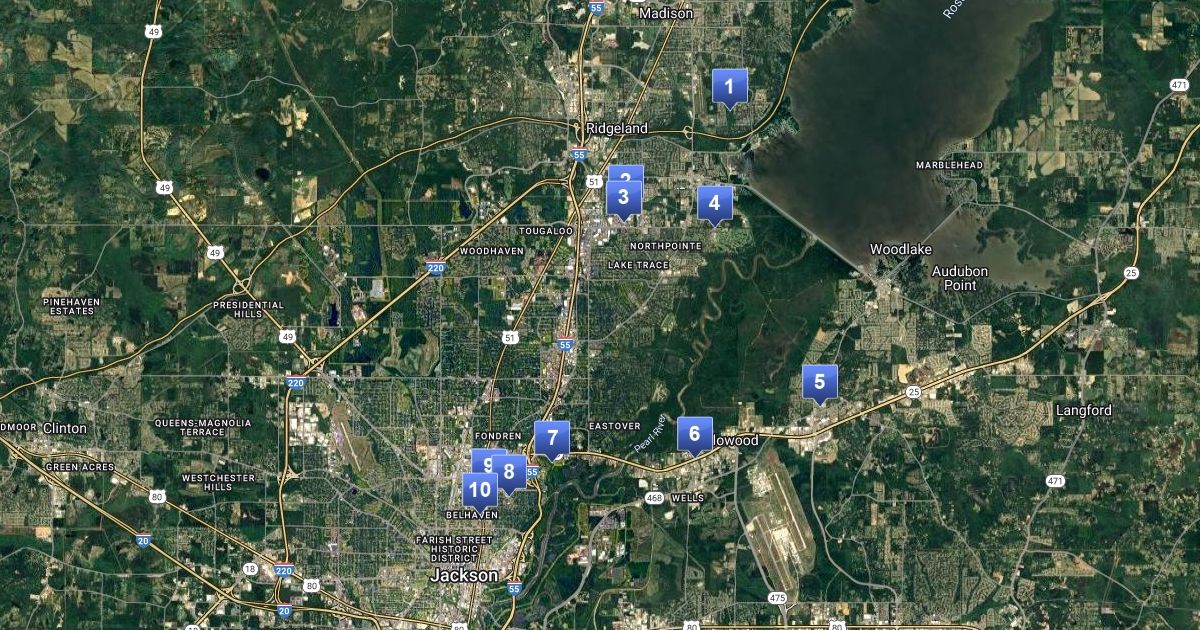Tap partially hidden marker number 2
The image size is (1200, 630).
point(626,173)
